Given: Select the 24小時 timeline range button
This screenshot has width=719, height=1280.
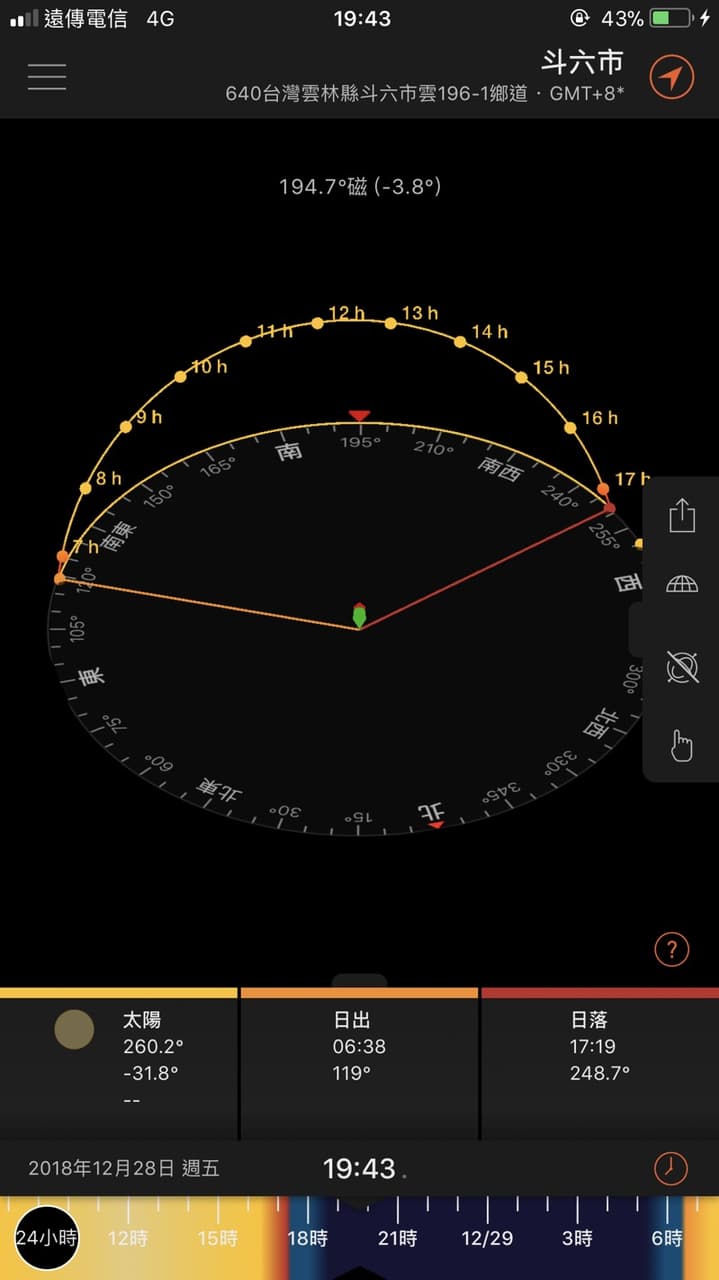Looking at the screenshot, I should 46,1238.
